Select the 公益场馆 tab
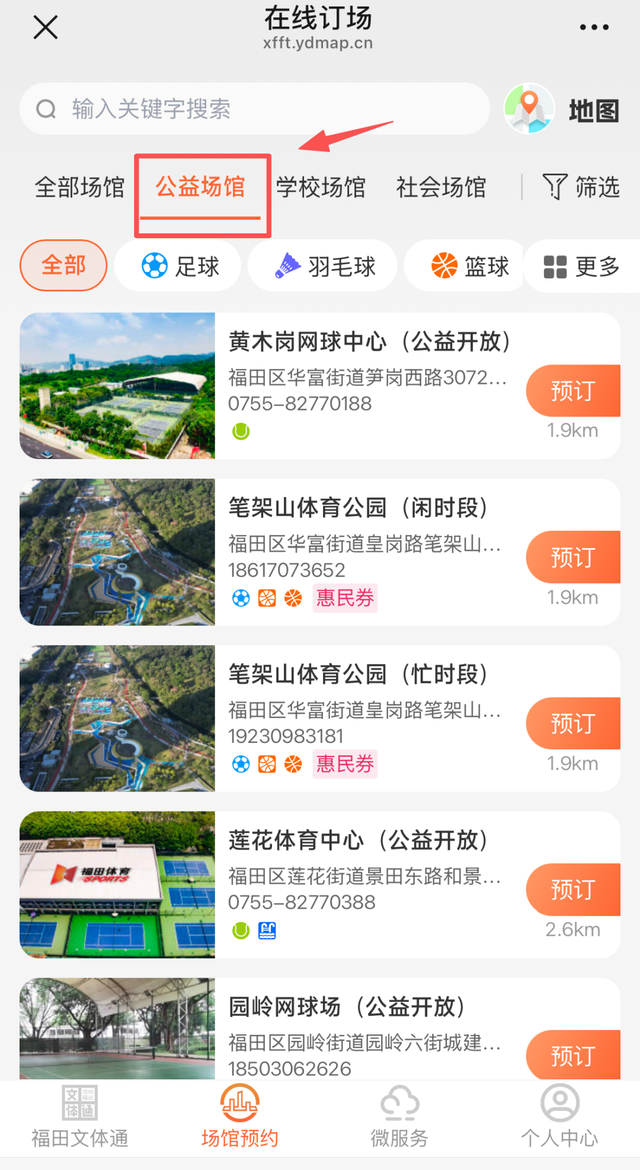The image size is (640, 1170). coord(201,187)
